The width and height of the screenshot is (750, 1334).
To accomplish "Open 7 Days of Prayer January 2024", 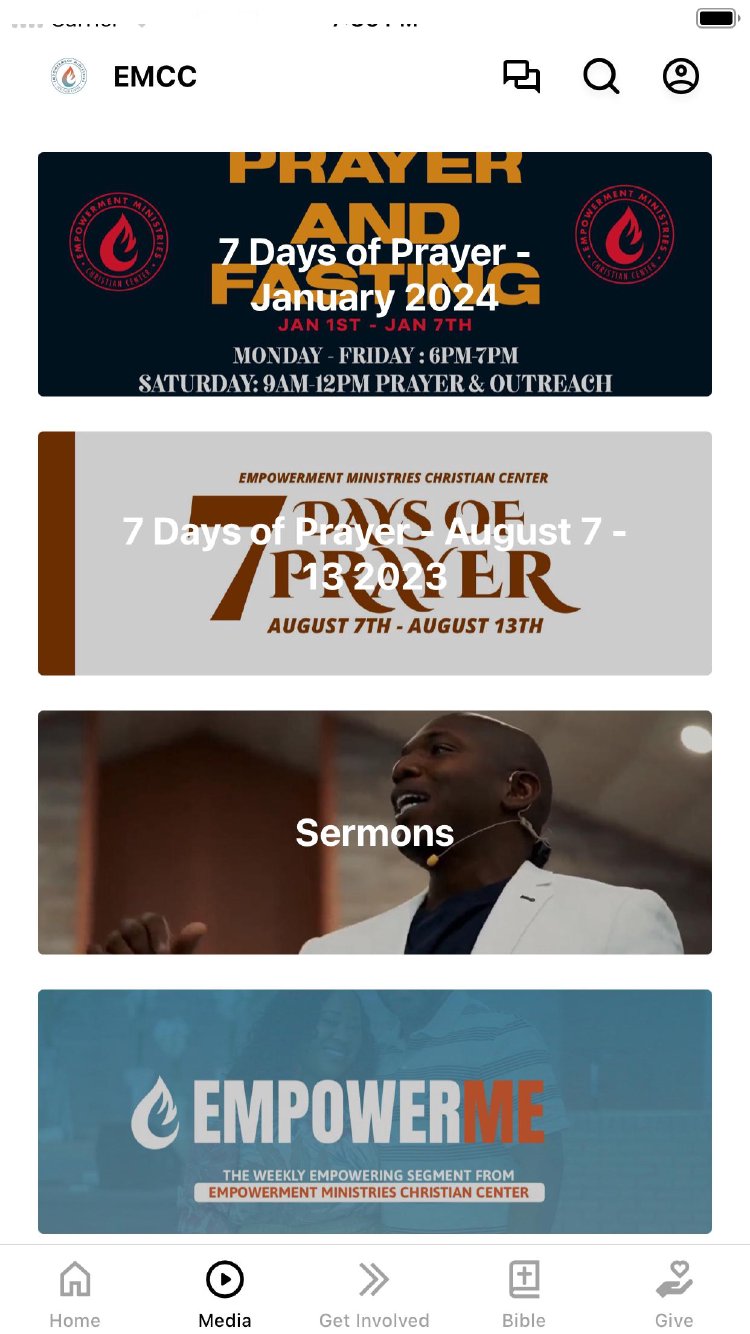I will pos(375,274).
